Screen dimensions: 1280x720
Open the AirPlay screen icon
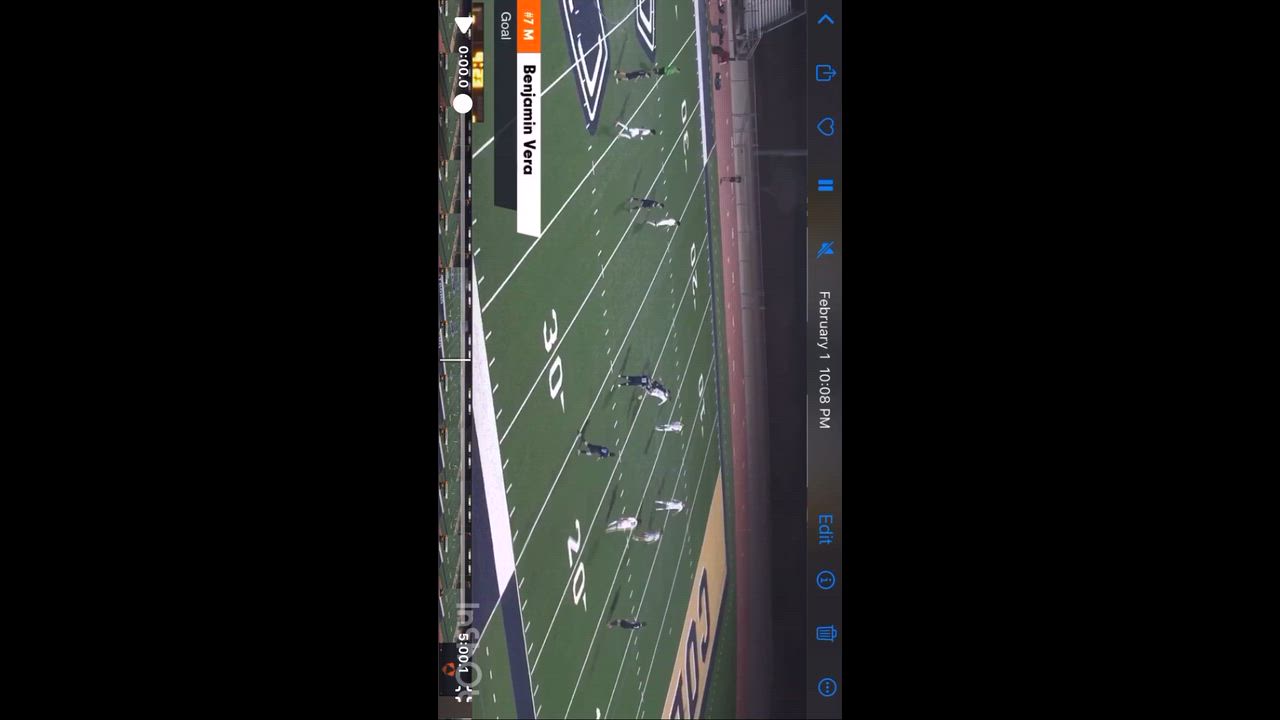coord(825,633)
